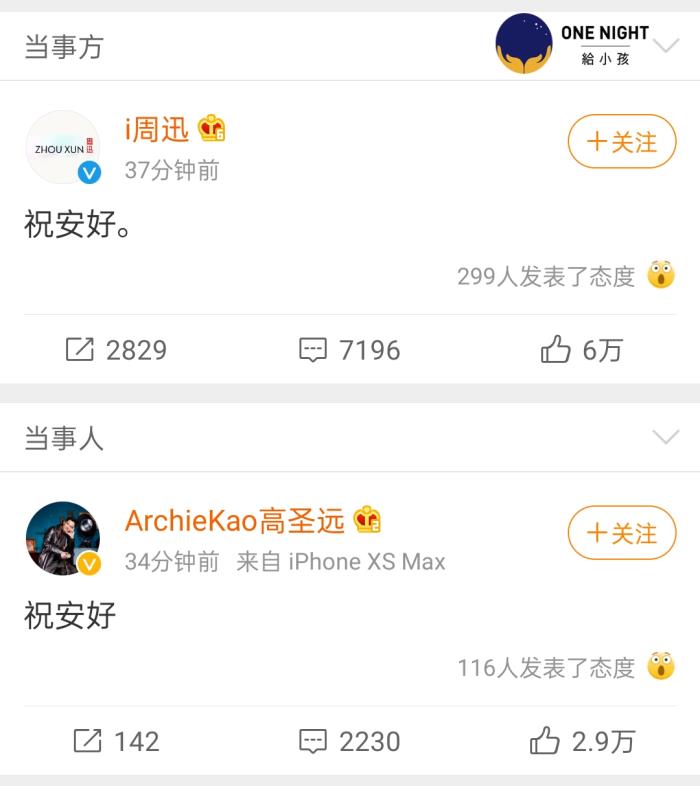
Task: Repost ArchieKao高圣远's post with 142 shares
Action: tap(116, 741)
